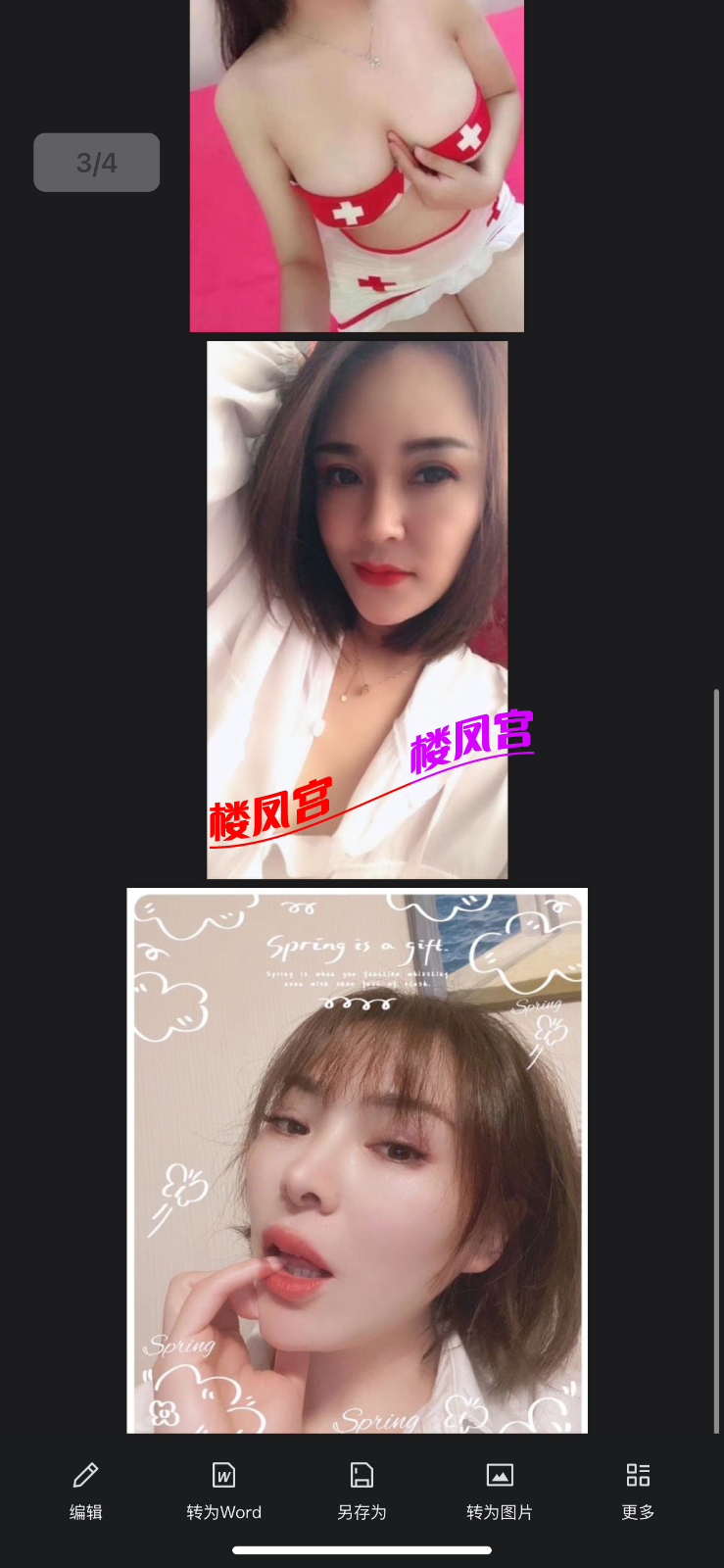The image size is (724, 1568).
Task: Convert document with 转为Word
Action: [223, 1490]
